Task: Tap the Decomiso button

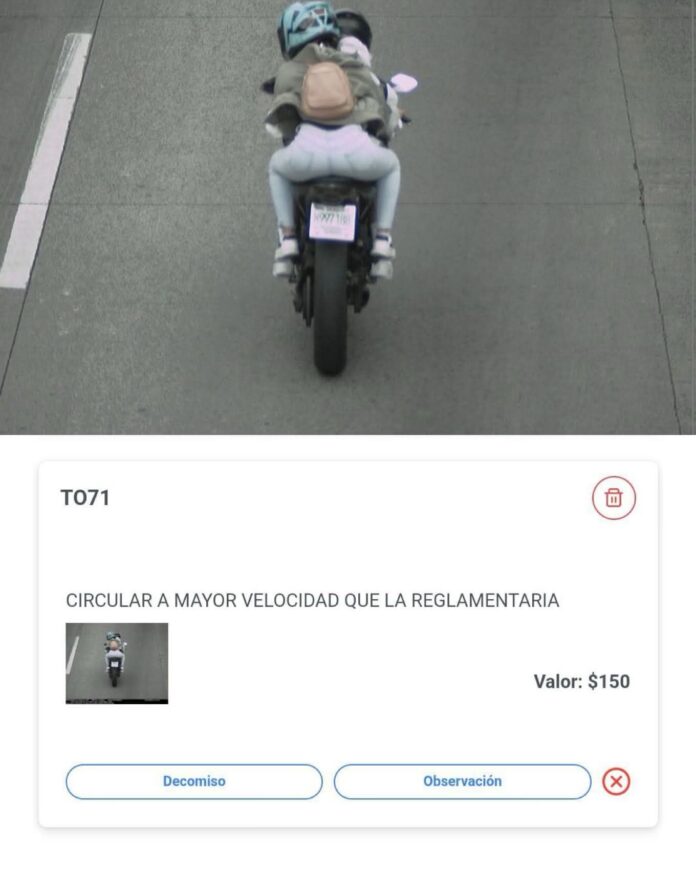Action: [194, 781]
